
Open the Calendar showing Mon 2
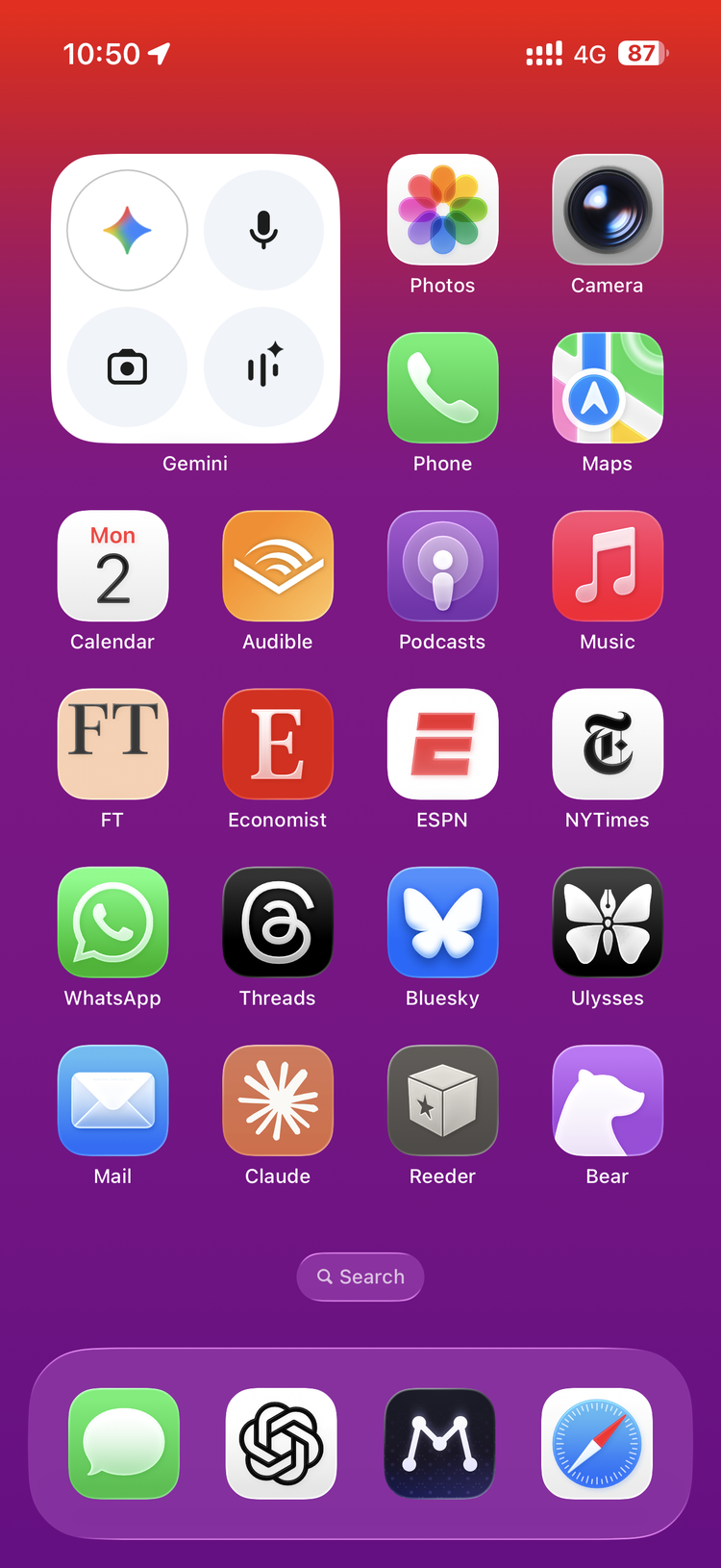[x=112, y=566]
